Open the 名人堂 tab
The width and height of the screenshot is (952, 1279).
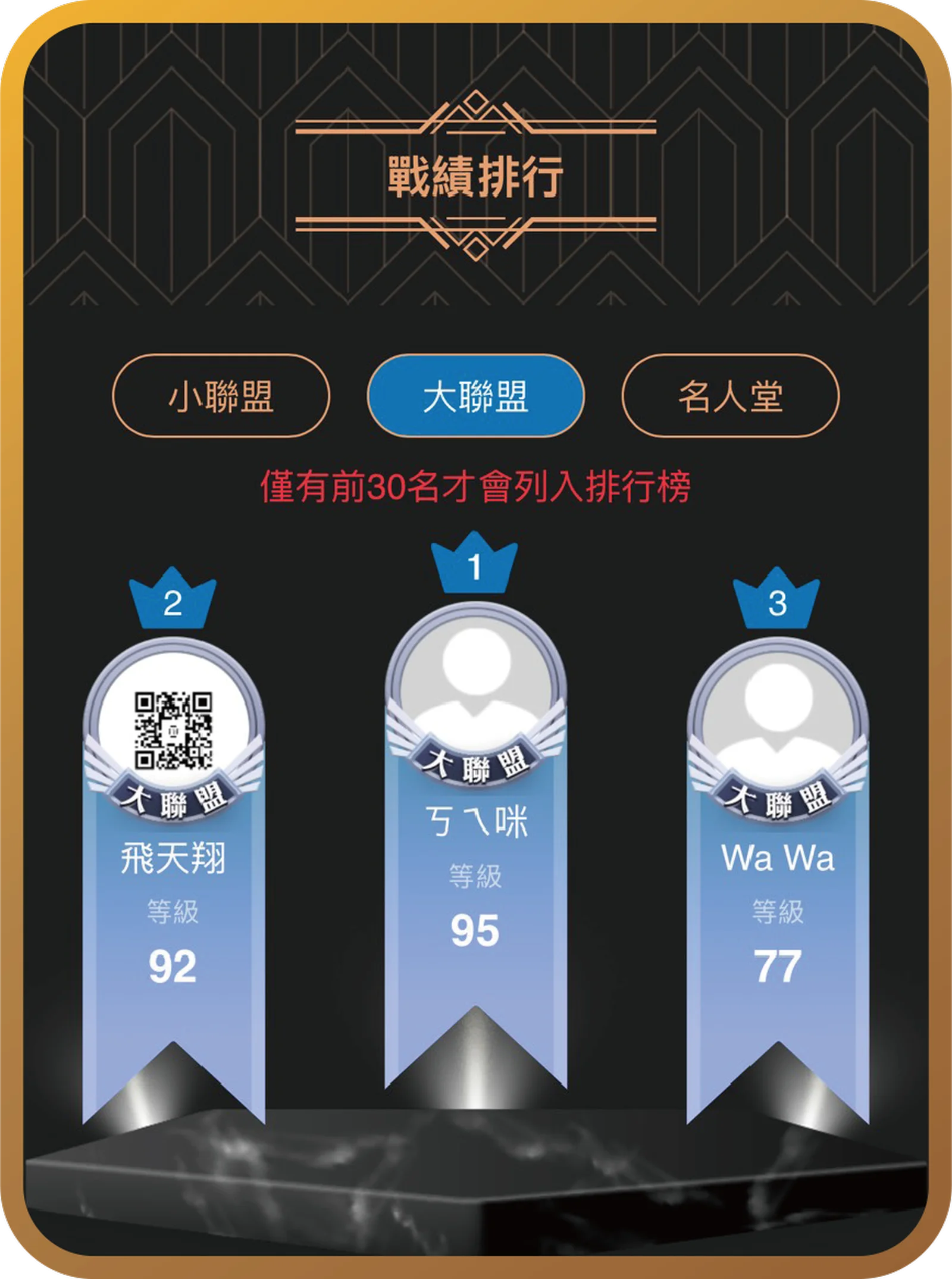pyautogui.click(x=730, y=396)
